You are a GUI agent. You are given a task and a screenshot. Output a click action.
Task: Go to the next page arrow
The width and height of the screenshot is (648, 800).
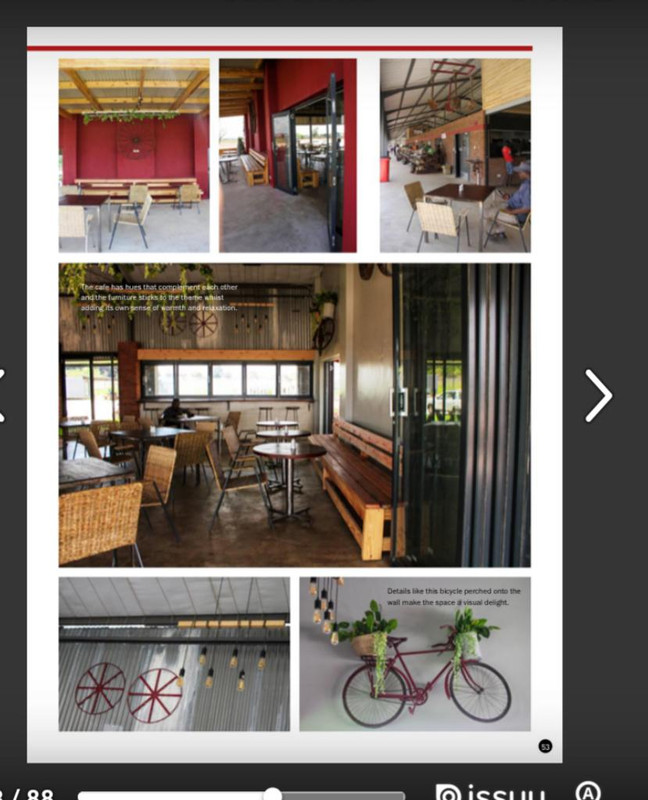click(598, 396)
